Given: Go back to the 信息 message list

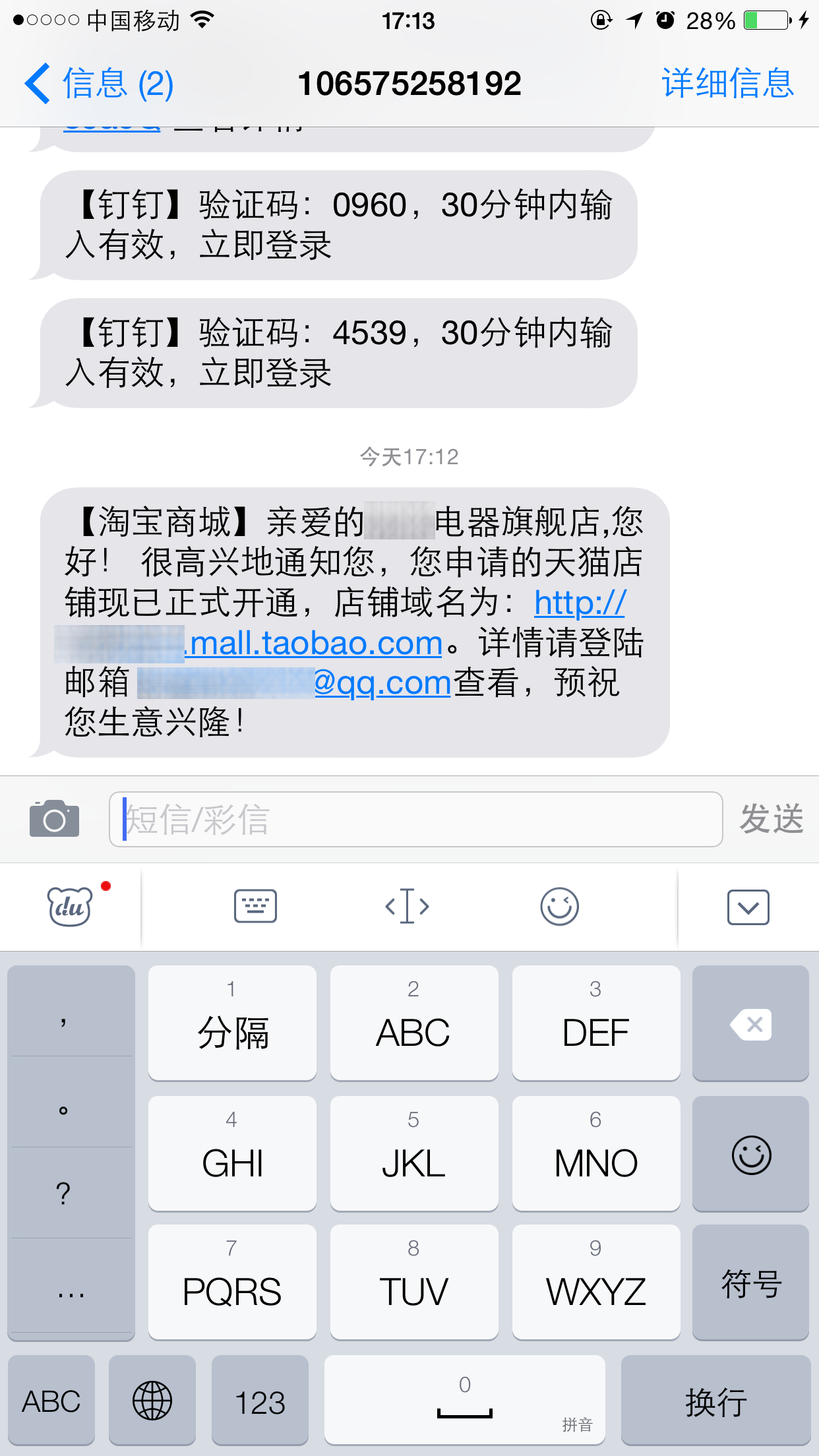Looking at the screenshot, I should [99, 84].
